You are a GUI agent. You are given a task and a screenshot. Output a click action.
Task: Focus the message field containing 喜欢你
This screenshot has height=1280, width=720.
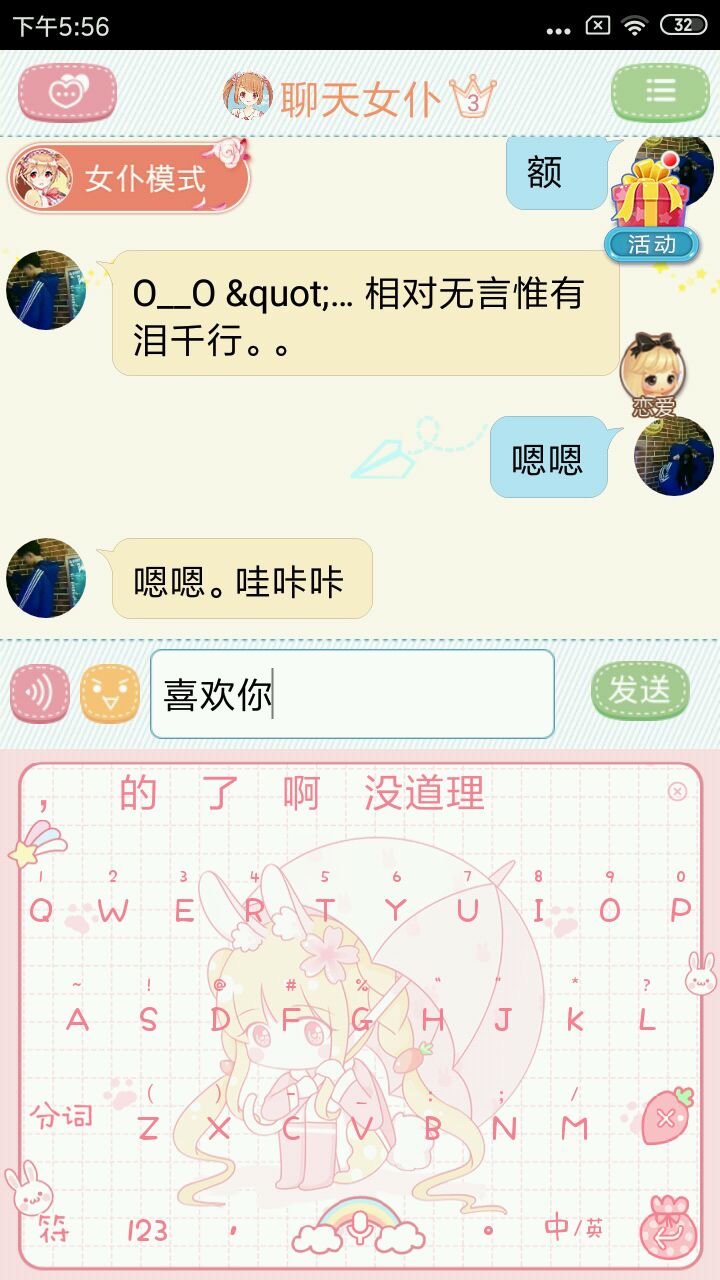(352, 694)
